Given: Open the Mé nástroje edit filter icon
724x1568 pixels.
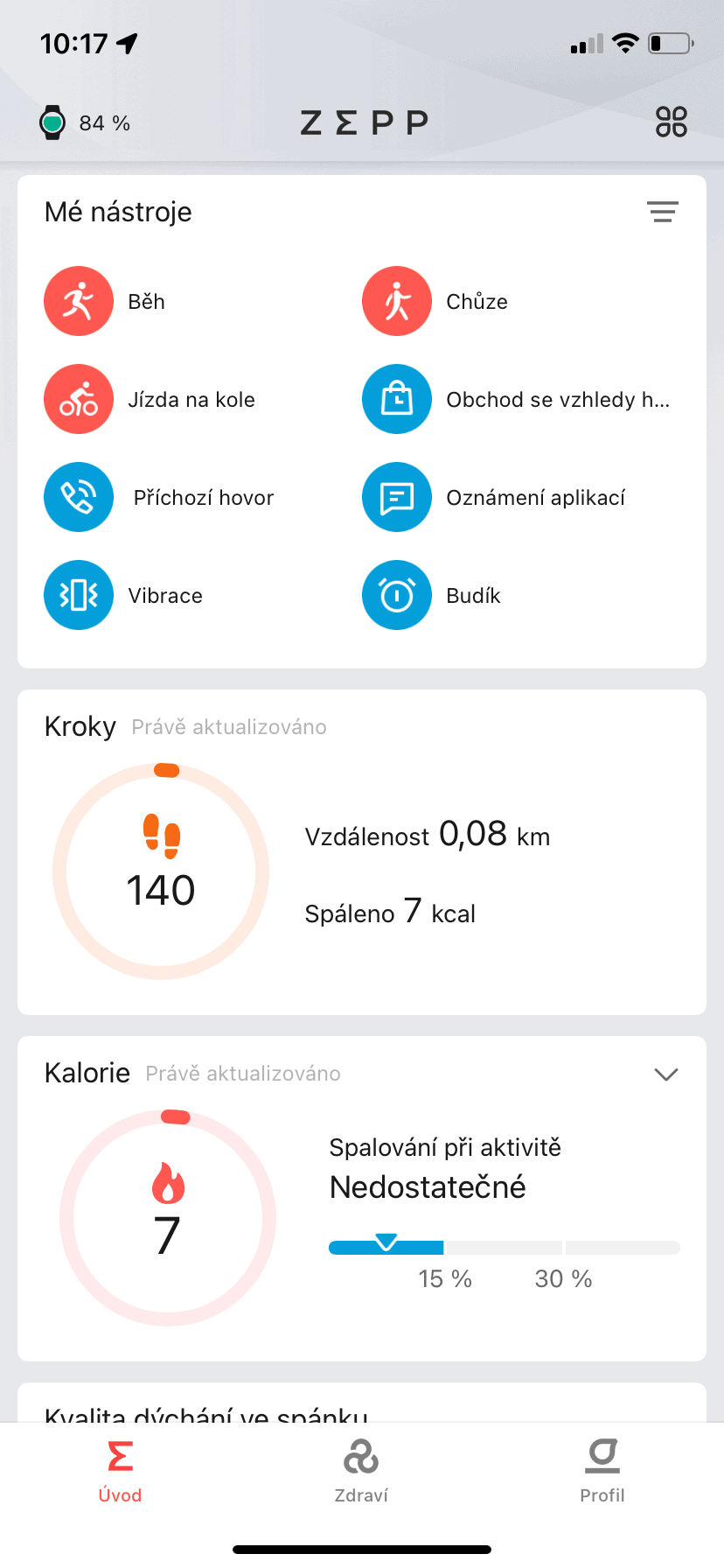Looking at the screenshot, I should [x=663, y=212].
